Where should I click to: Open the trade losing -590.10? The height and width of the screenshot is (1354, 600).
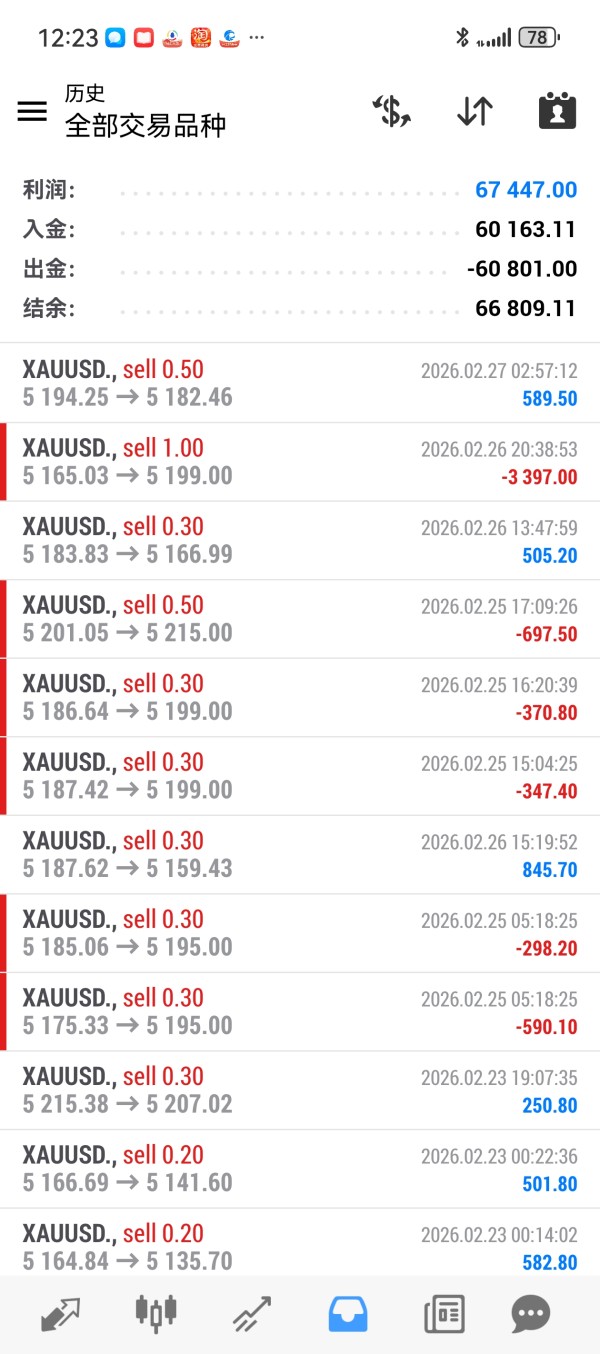click(300, 1012)
